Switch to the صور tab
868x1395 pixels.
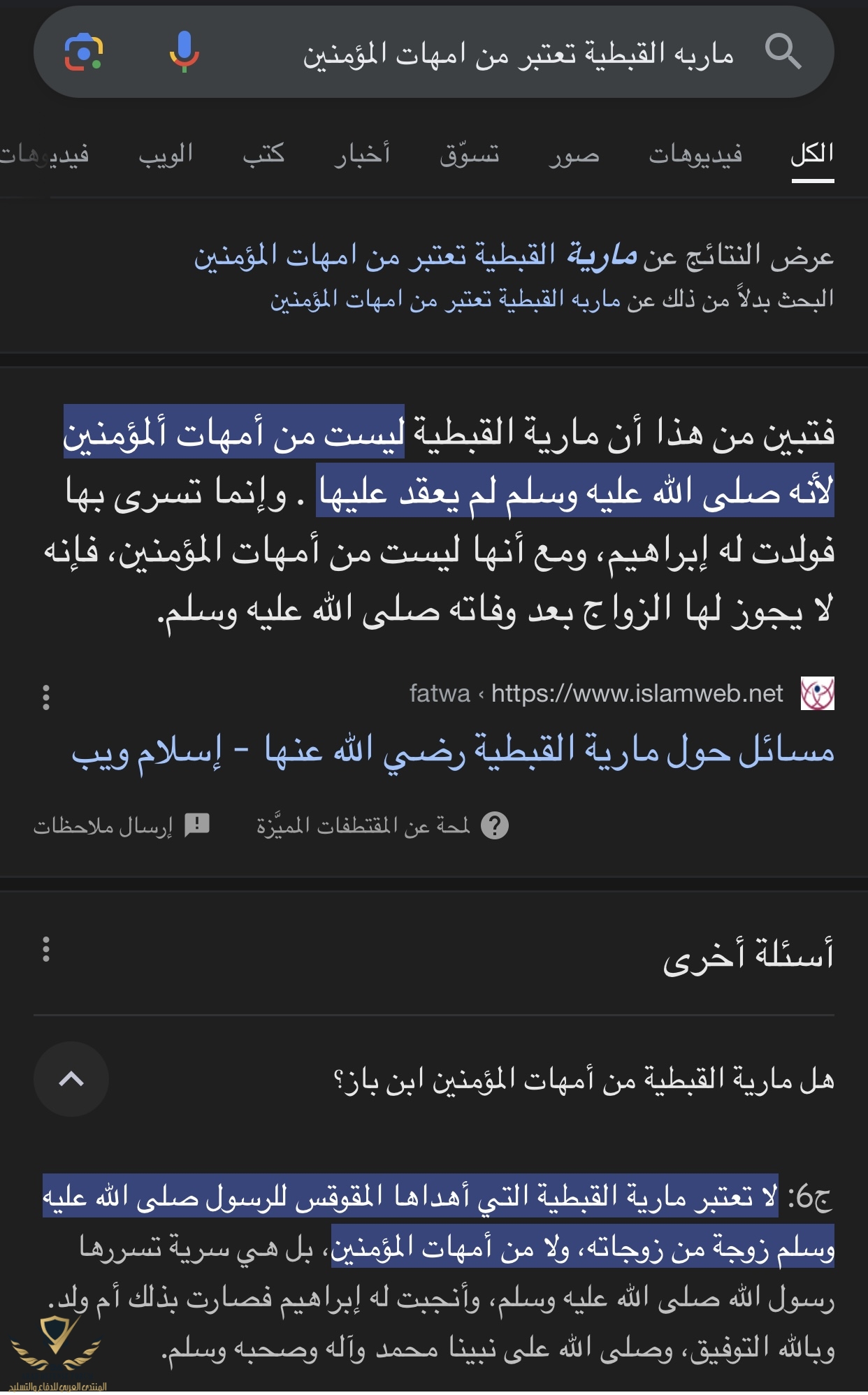[574, 154]
